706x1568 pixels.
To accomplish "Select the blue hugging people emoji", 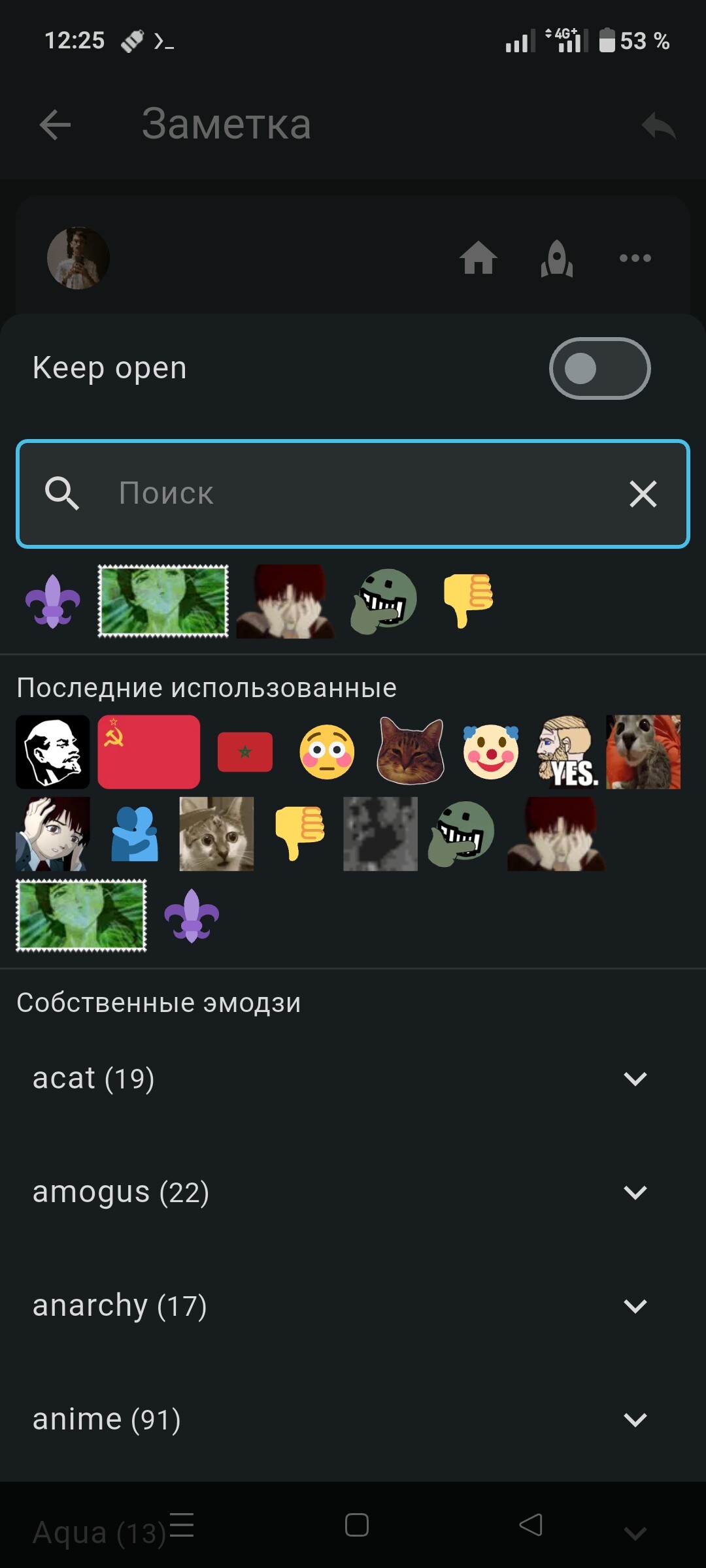I will tap(135, 834).
